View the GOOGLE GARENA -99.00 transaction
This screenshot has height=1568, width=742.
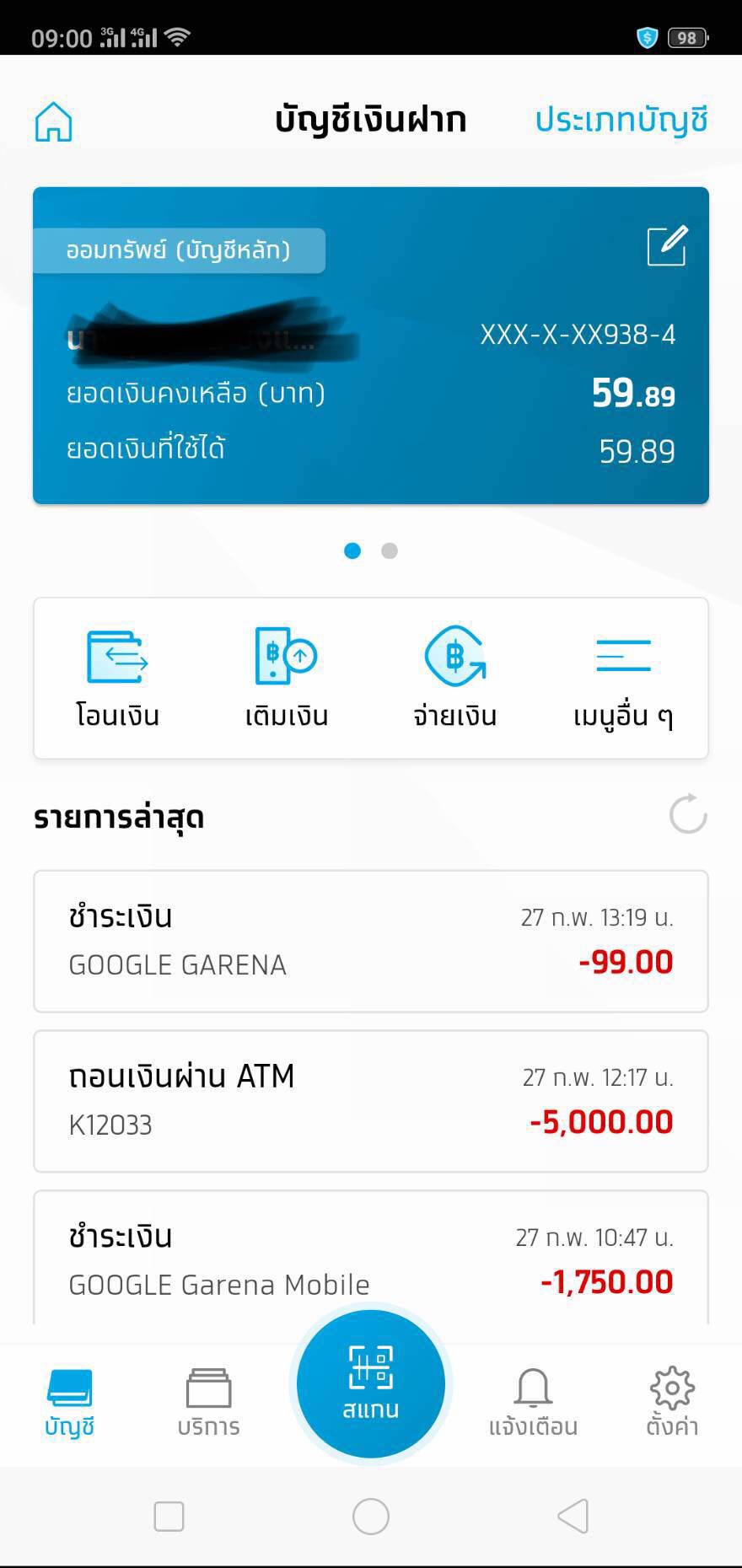pyautogui.click(x=371, y=941)
